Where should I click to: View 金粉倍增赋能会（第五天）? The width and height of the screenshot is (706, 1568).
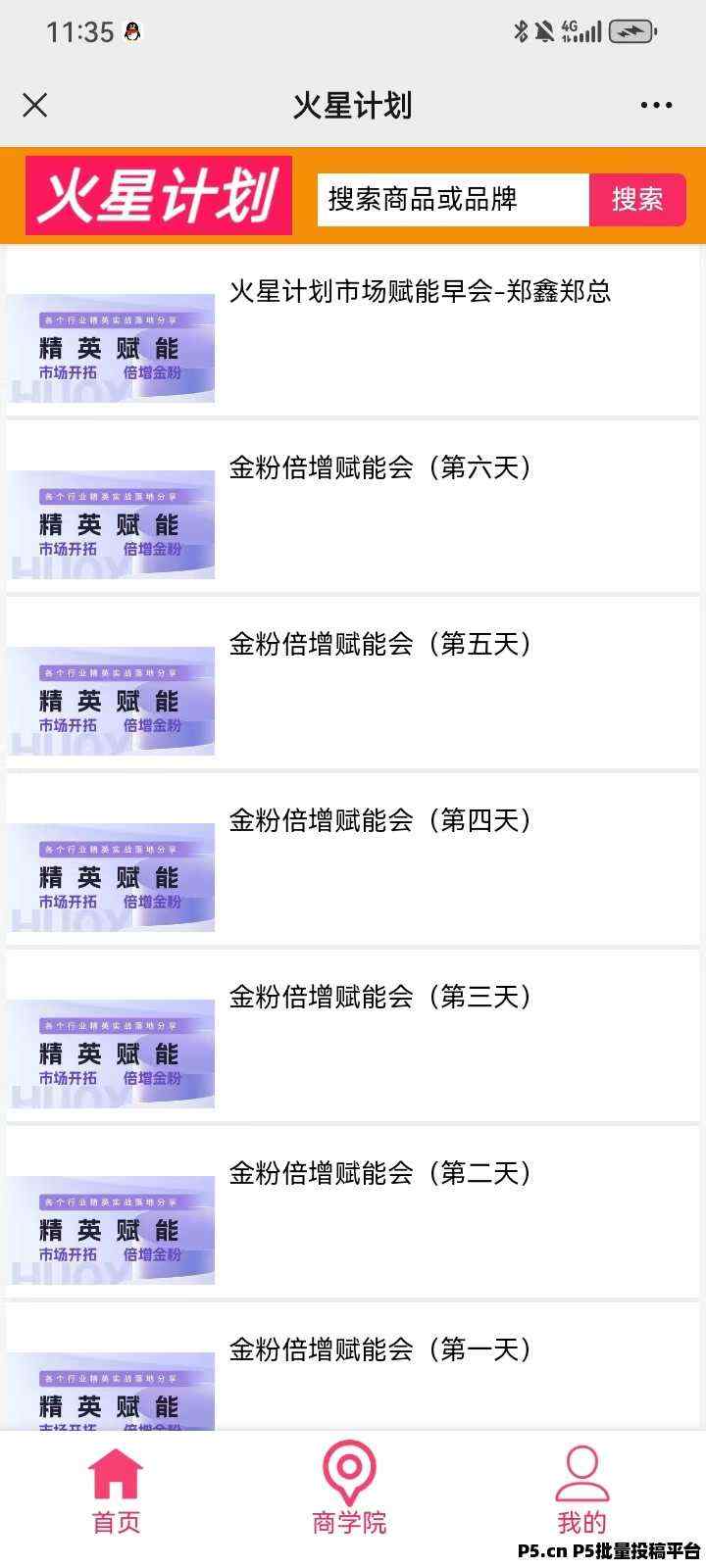380,644
